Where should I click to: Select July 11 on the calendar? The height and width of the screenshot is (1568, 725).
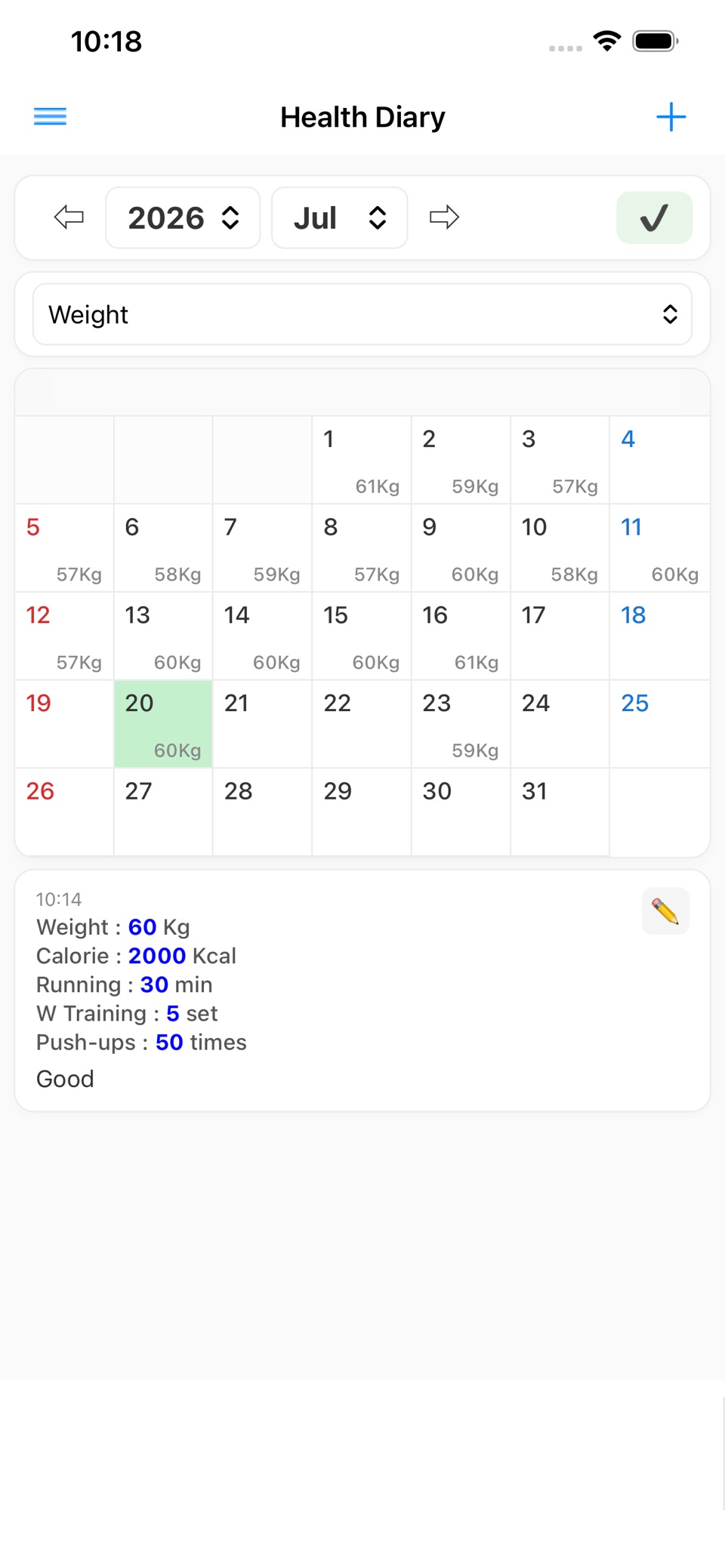click(x=659, y=548)
